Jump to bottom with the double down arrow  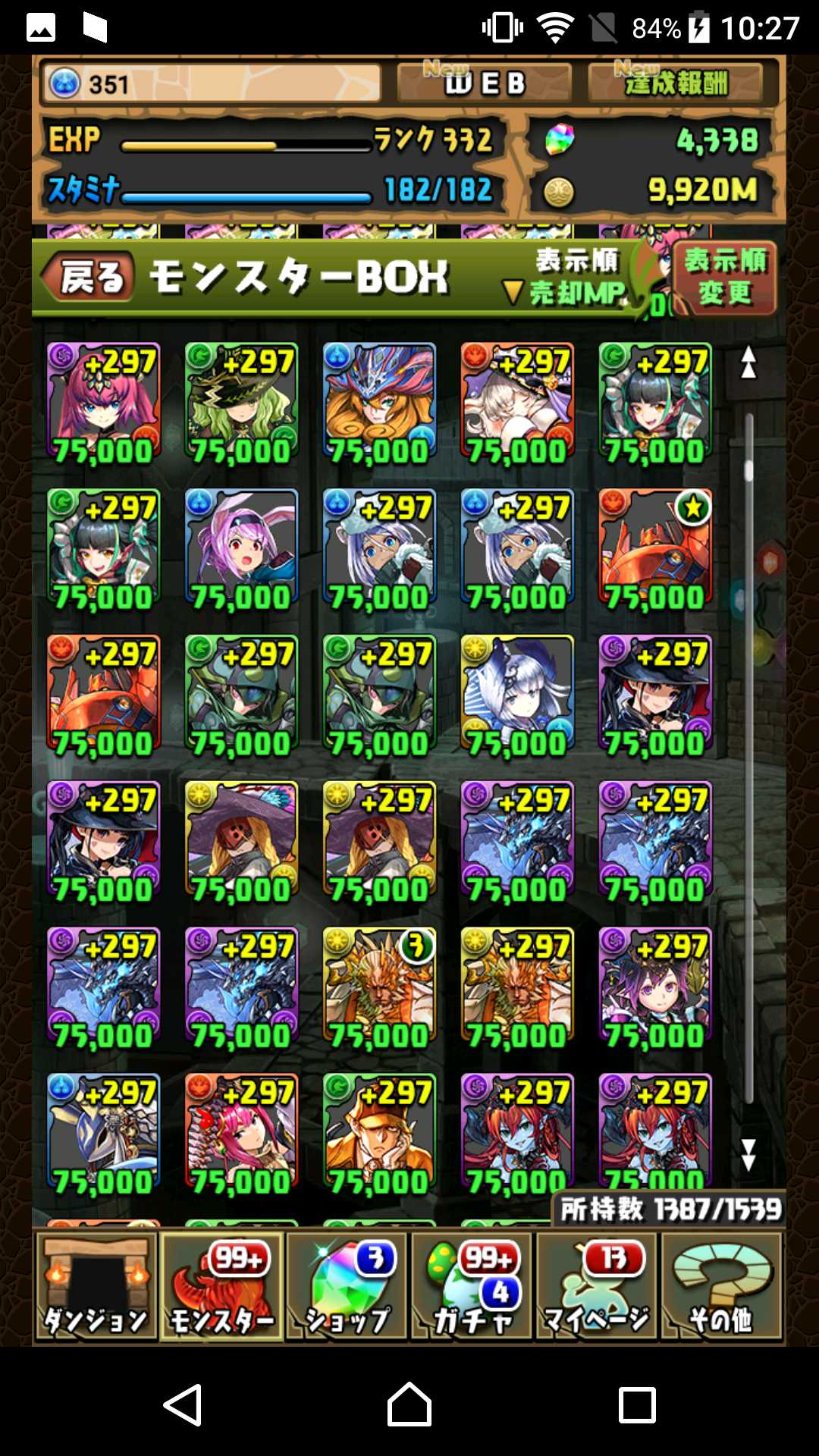(748, 1154)
